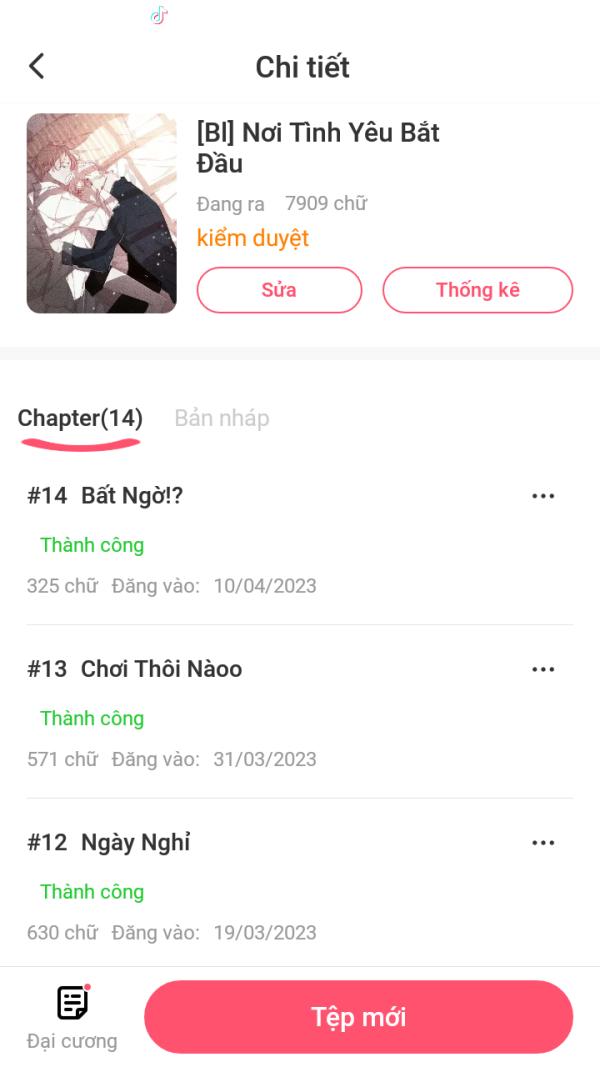The width and height of the screenshot is (600, 1067).
Task: Open chapter #12 Ngày Nghỉ
Action: coord(135,843)
